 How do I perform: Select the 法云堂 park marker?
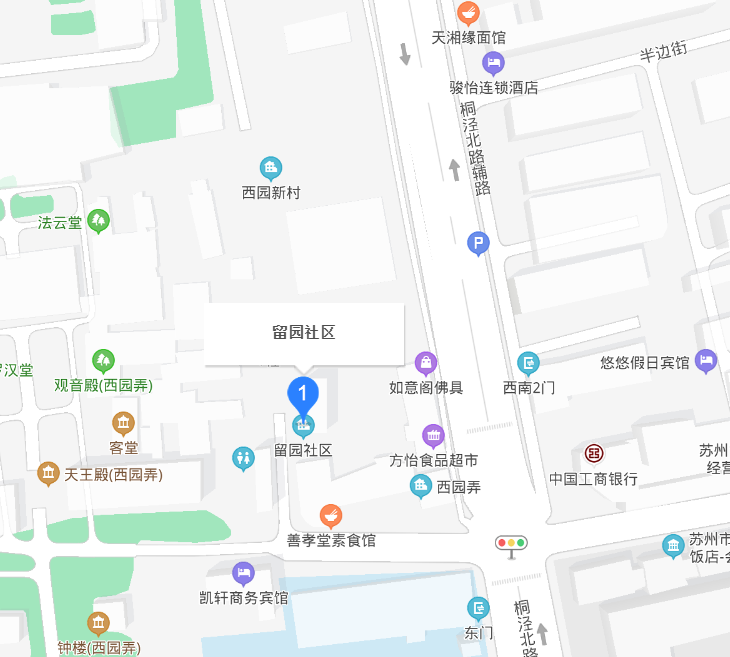coord(98,220)
